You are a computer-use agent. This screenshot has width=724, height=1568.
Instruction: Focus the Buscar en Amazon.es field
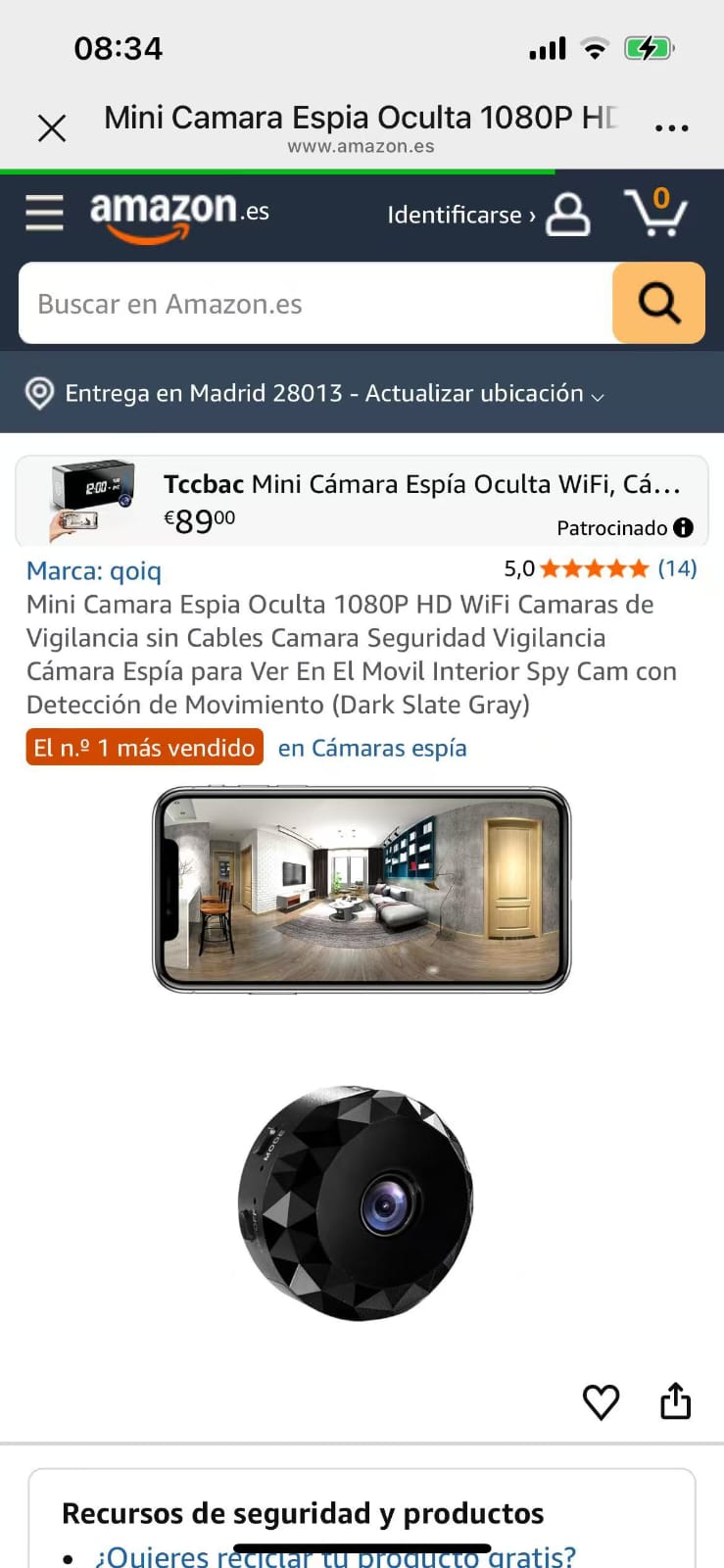point(314,304)
